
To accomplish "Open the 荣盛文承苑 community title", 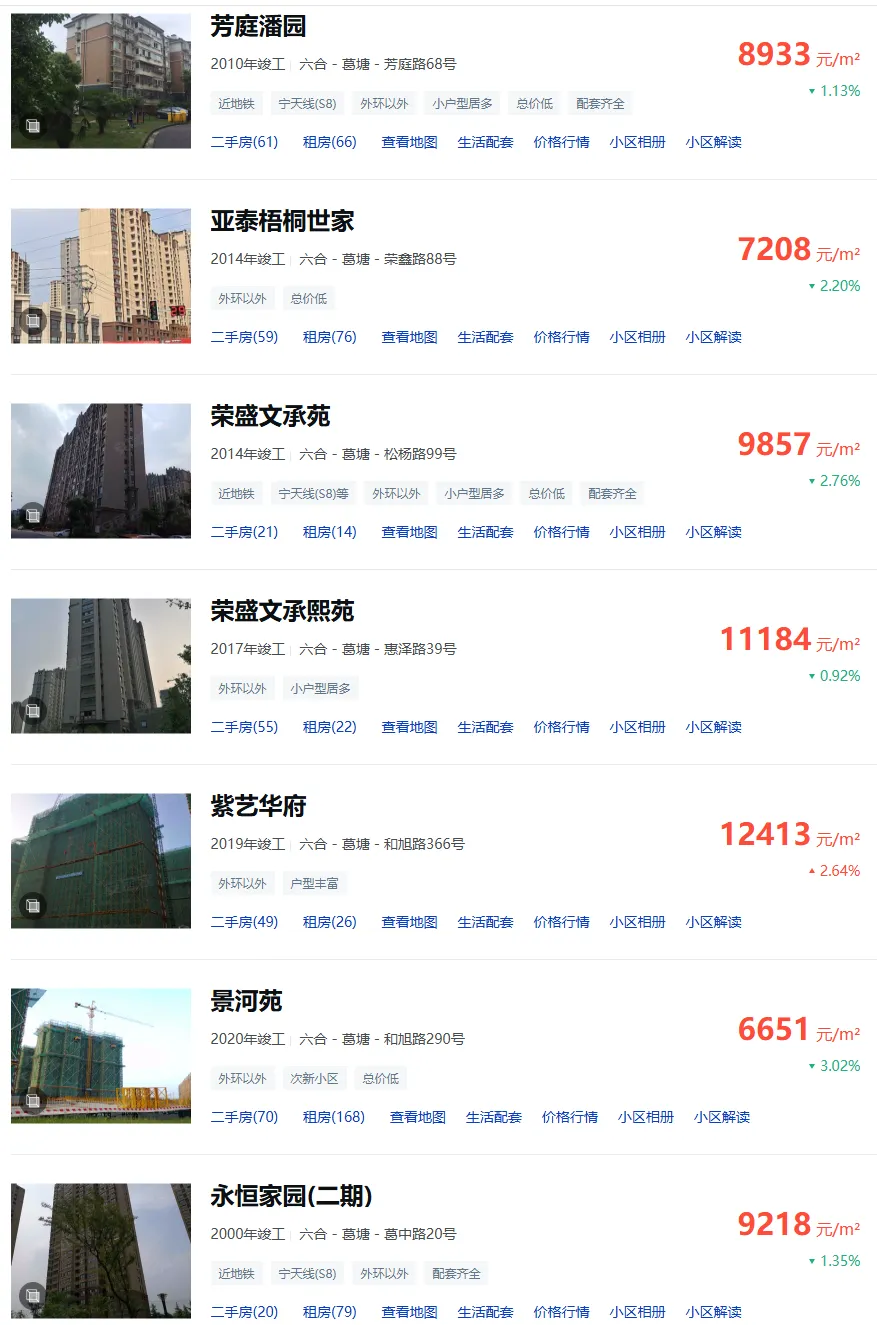I will pyautogui.click(x=270, y=417).
